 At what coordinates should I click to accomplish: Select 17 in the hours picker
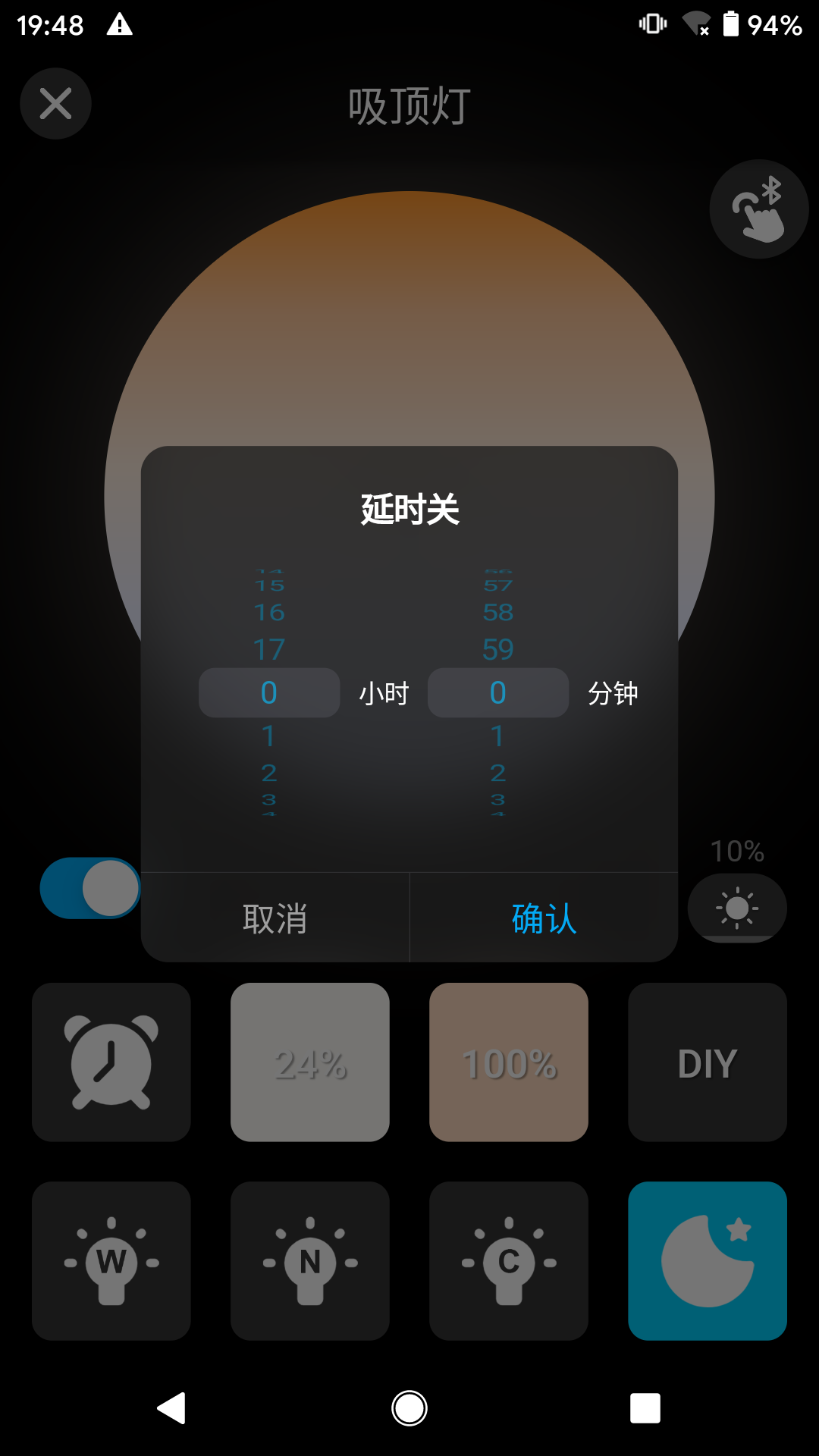(268, 649)
